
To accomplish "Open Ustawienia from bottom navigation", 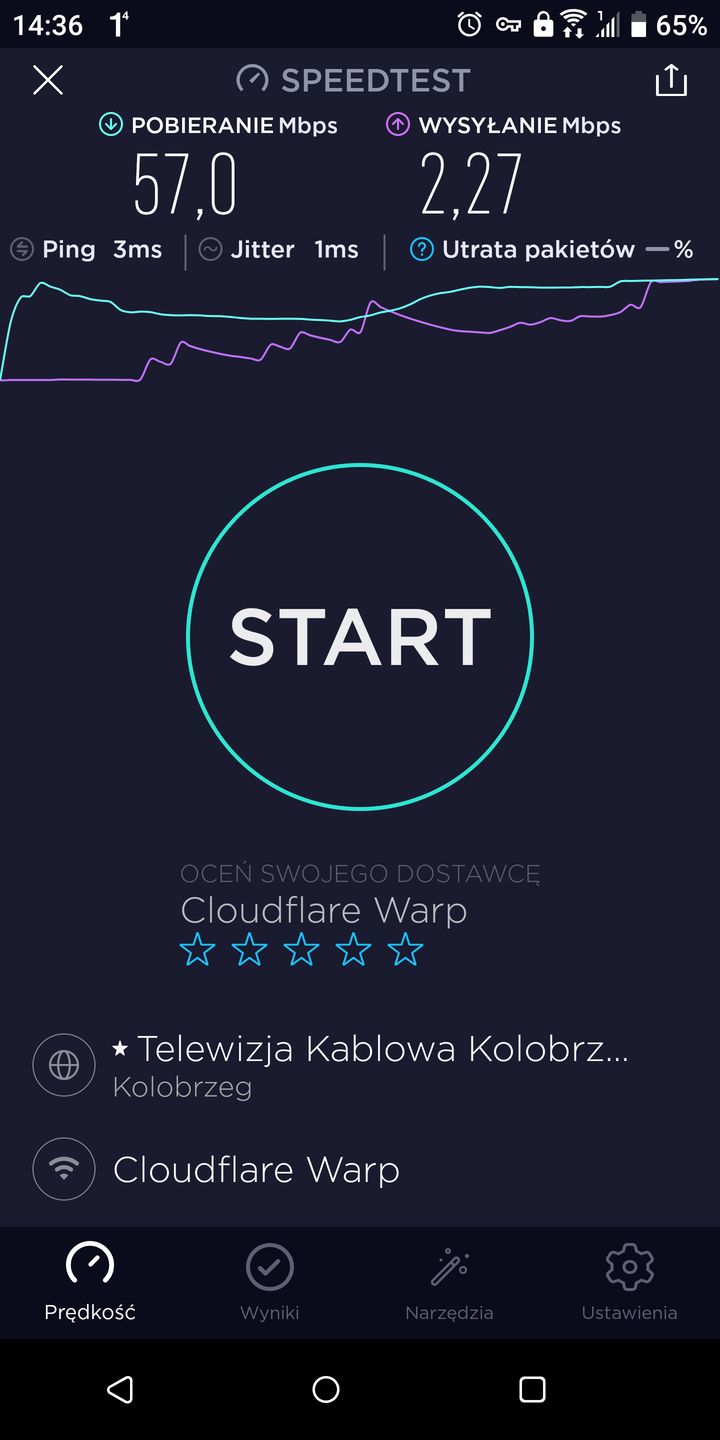I will 629,1283.
